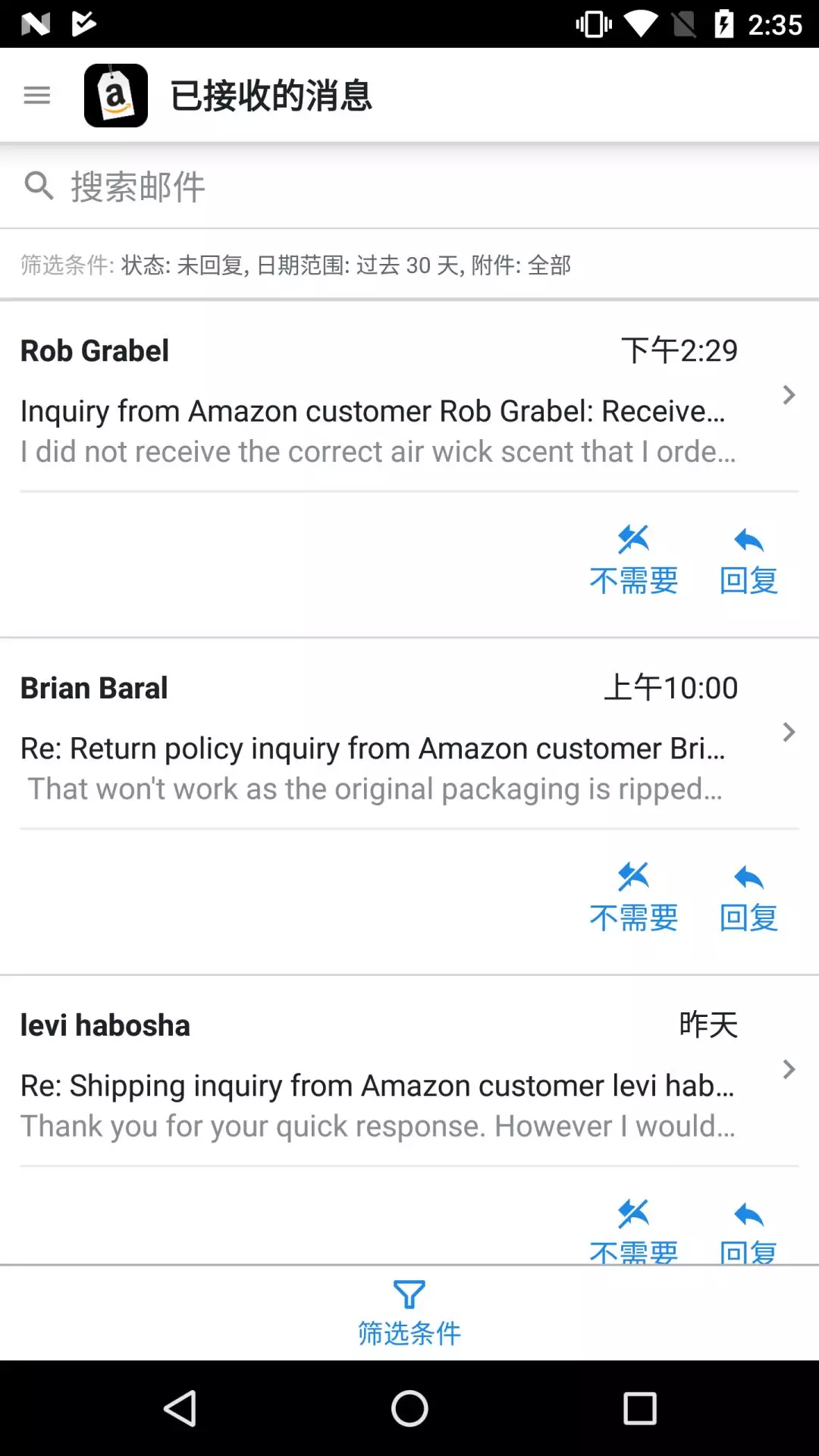Tap the 搜索邮件 search field

[x=409, y=187]
